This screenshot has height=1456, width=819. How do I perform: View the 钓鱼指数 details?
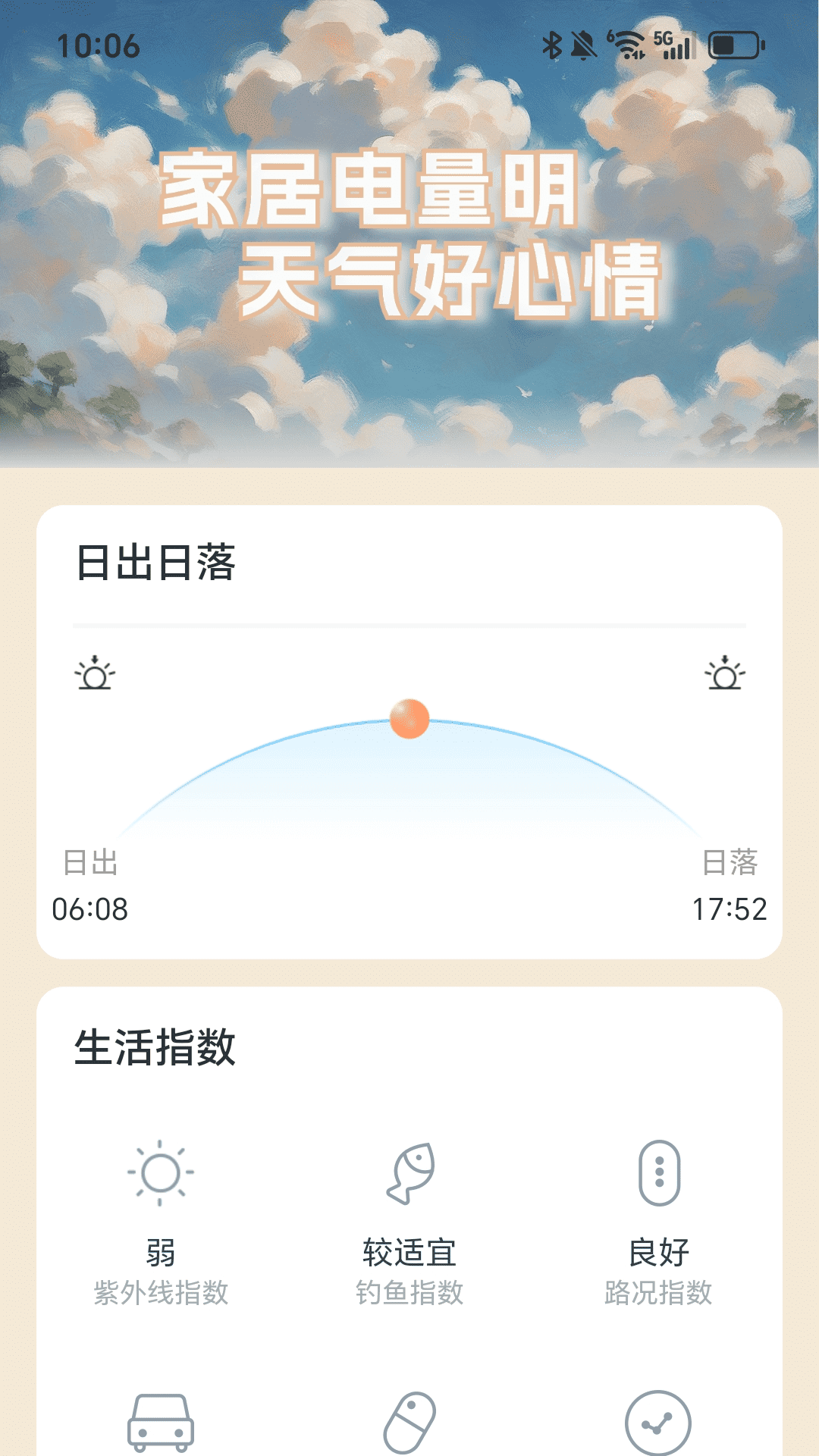click(409, 1221)
